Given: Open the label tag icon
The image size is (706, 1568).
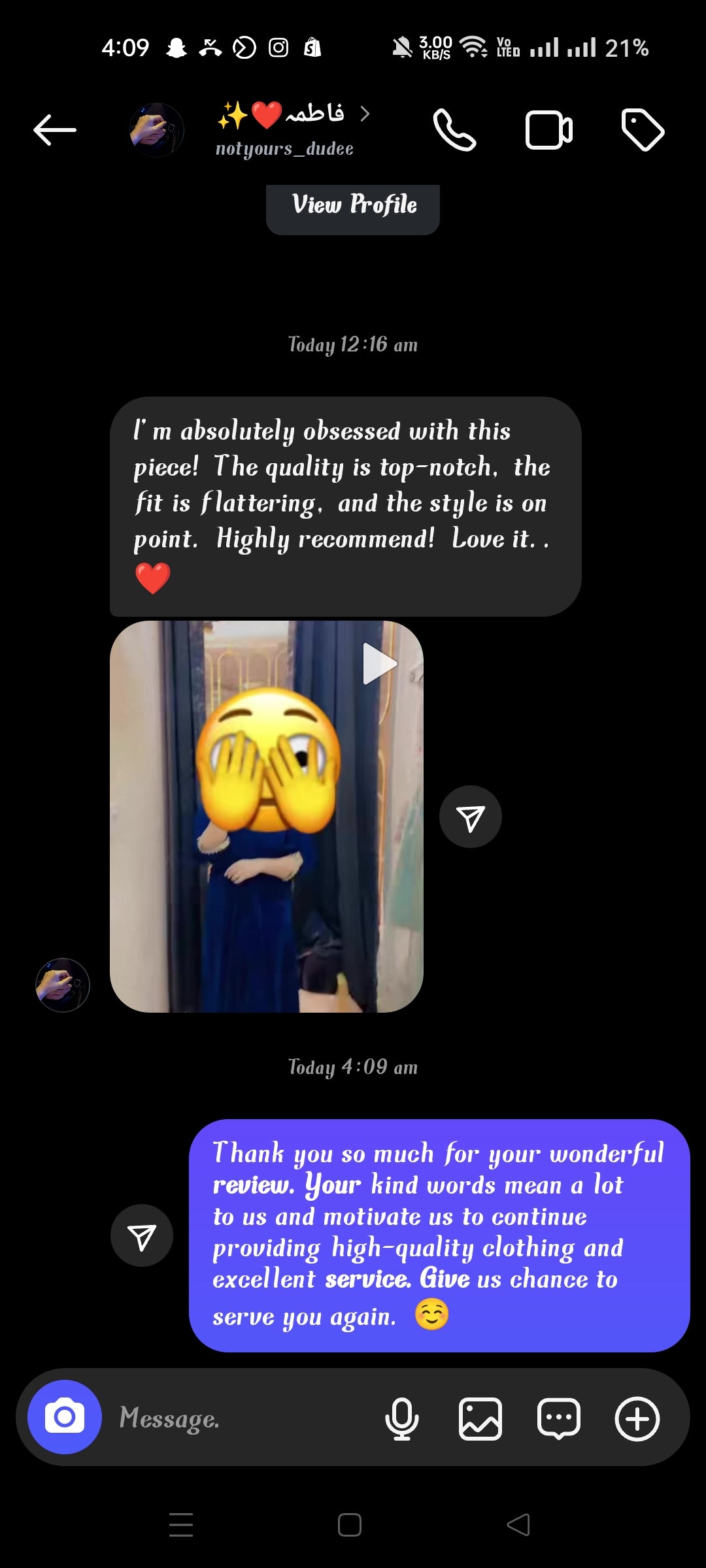Looking at the screenshot, I should [642, 130].
